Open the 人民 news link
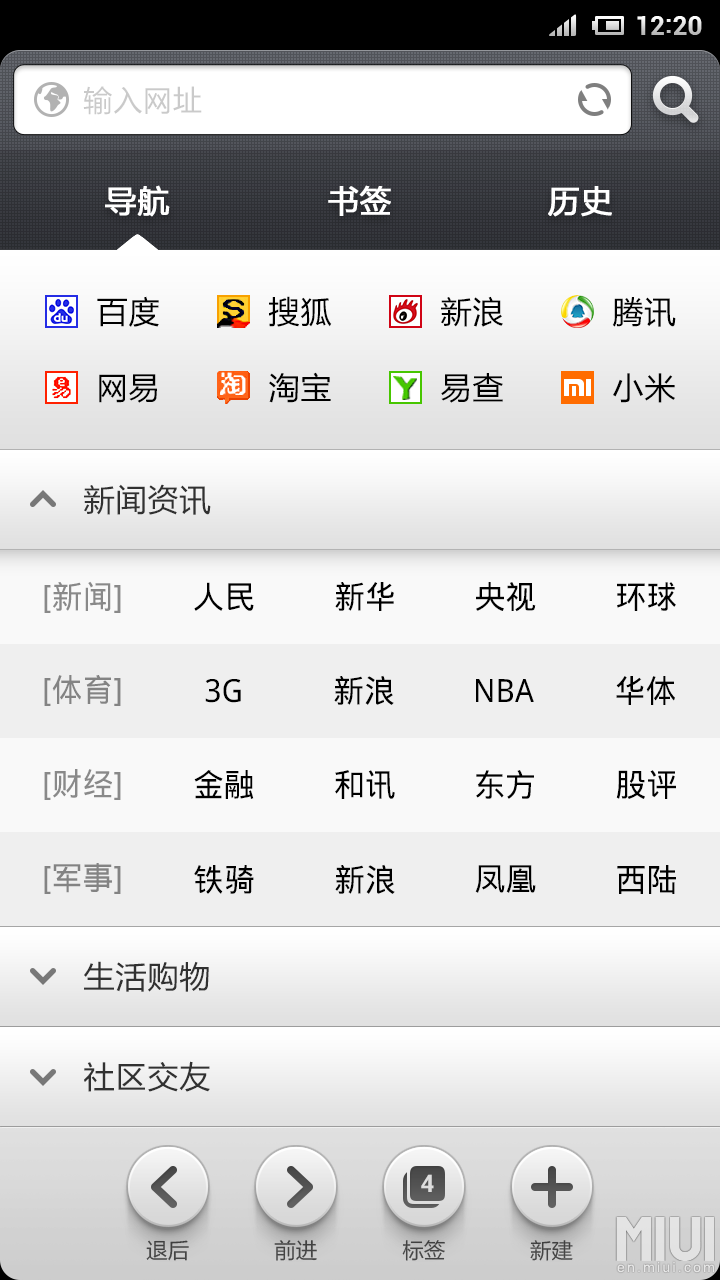The width and height of the screenshot is (720, 1280). click(224, 598)
